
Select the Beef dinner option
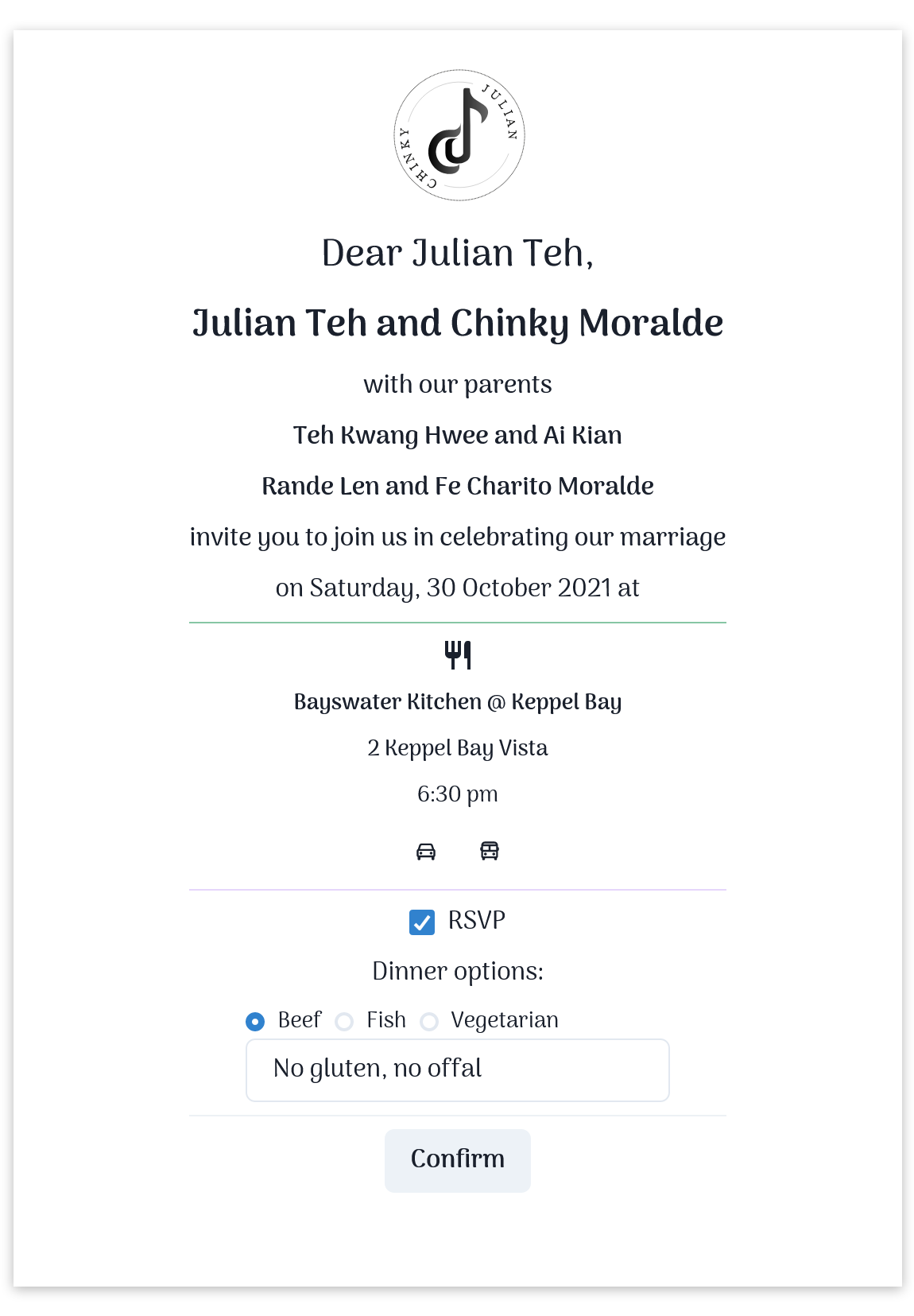pyautogui.click(x=254, y=1022)
